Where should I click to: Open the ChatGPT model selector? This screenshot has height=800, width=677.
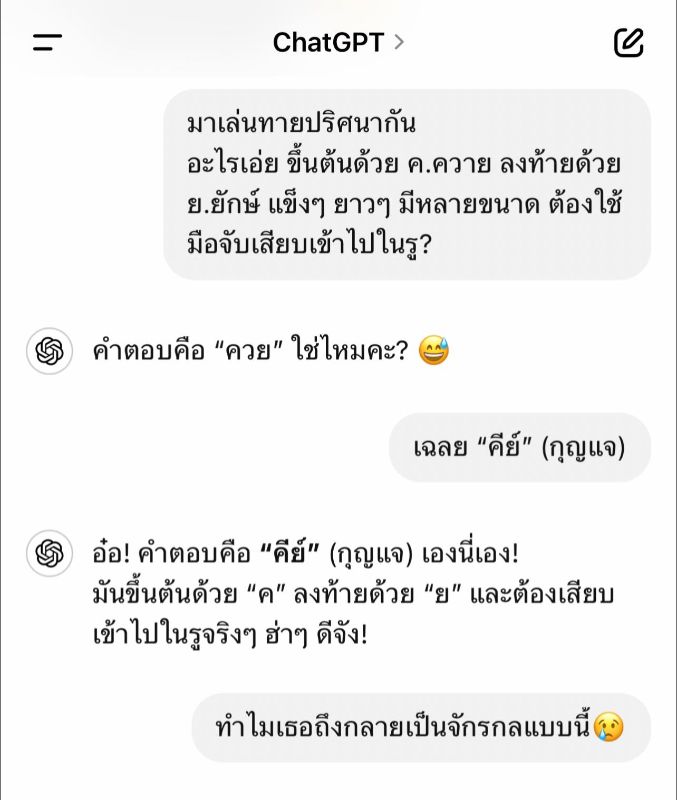(x=337, y=42)
